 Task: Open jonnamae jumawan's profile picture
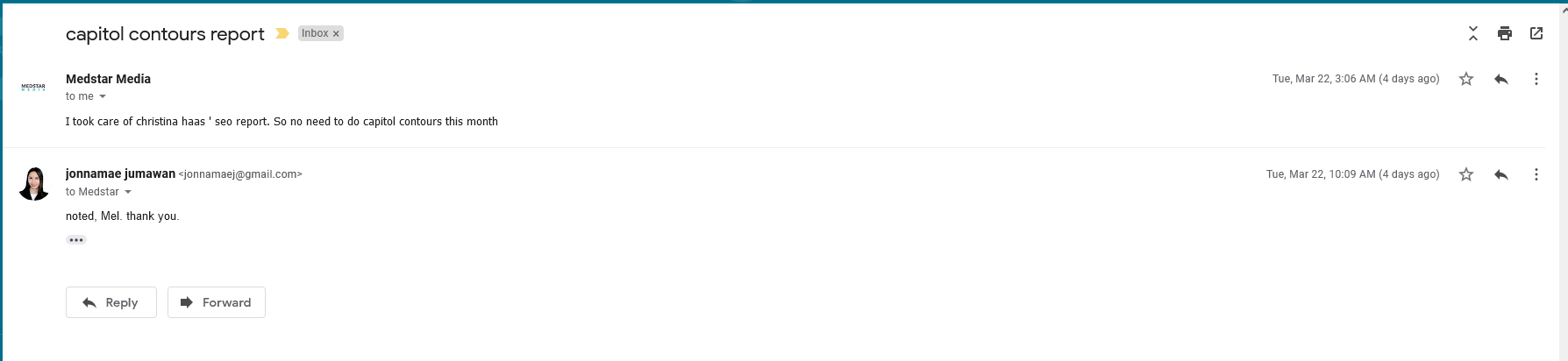pos(34,184)
